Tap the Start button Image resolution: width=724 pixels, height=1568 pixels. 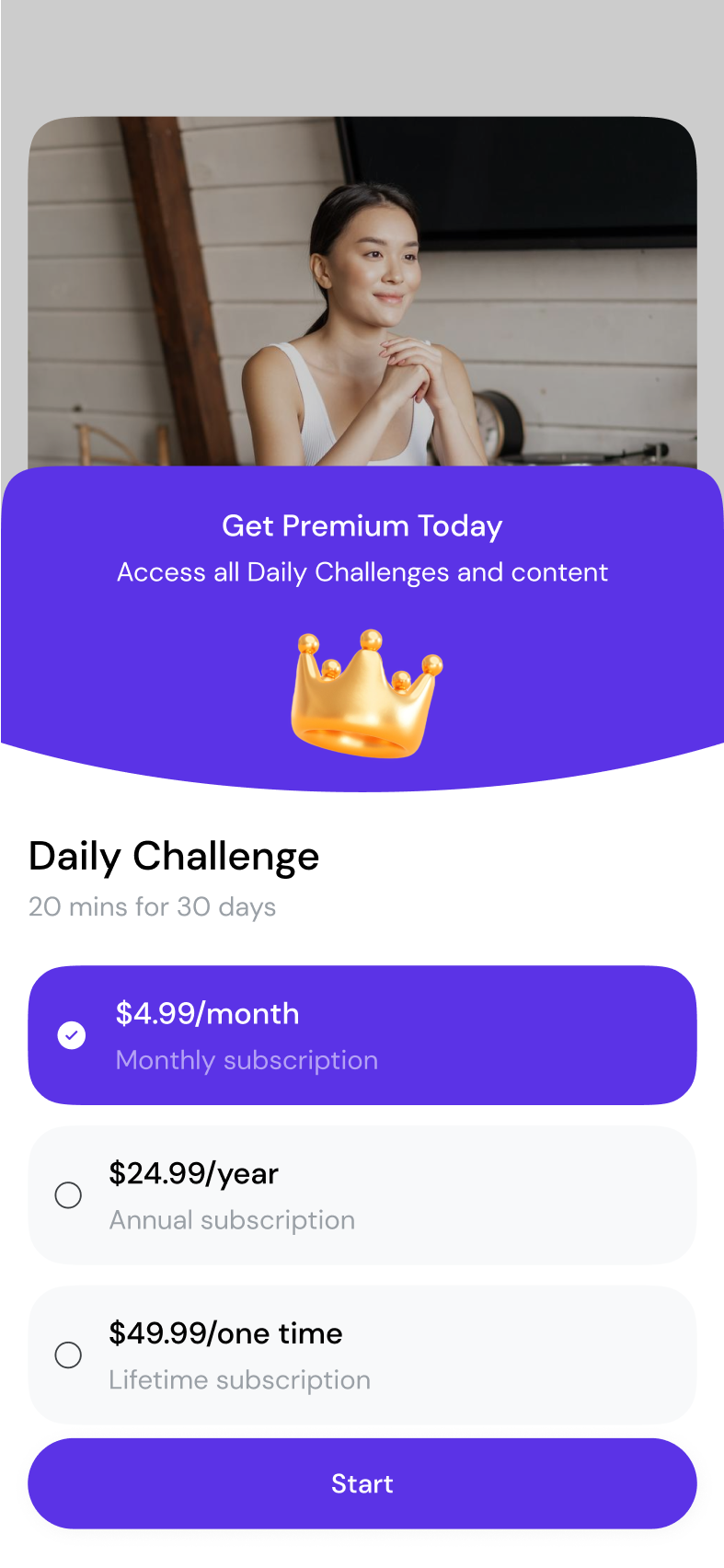click(x=362, y=1483)
